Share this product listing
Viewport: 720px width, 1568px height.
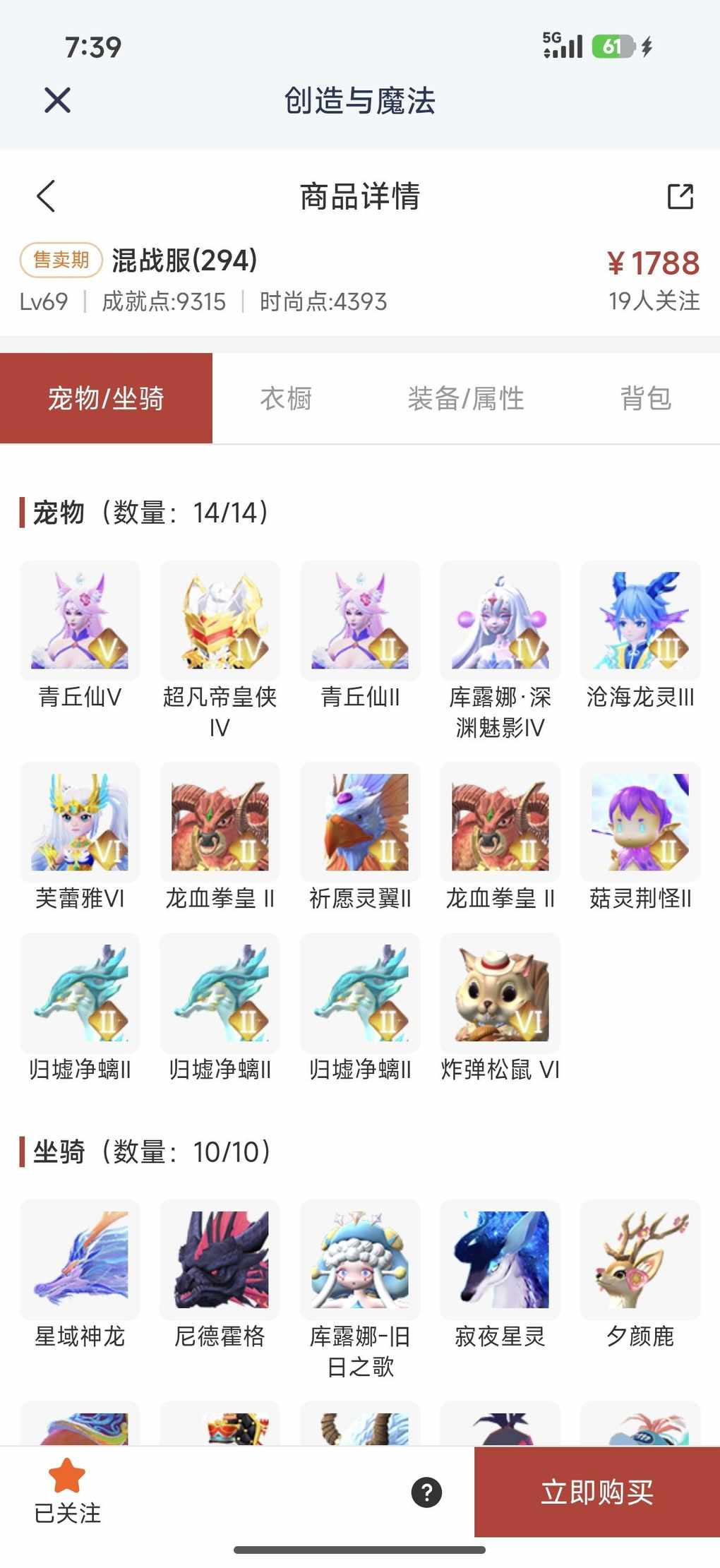click(x=680, y=196)
